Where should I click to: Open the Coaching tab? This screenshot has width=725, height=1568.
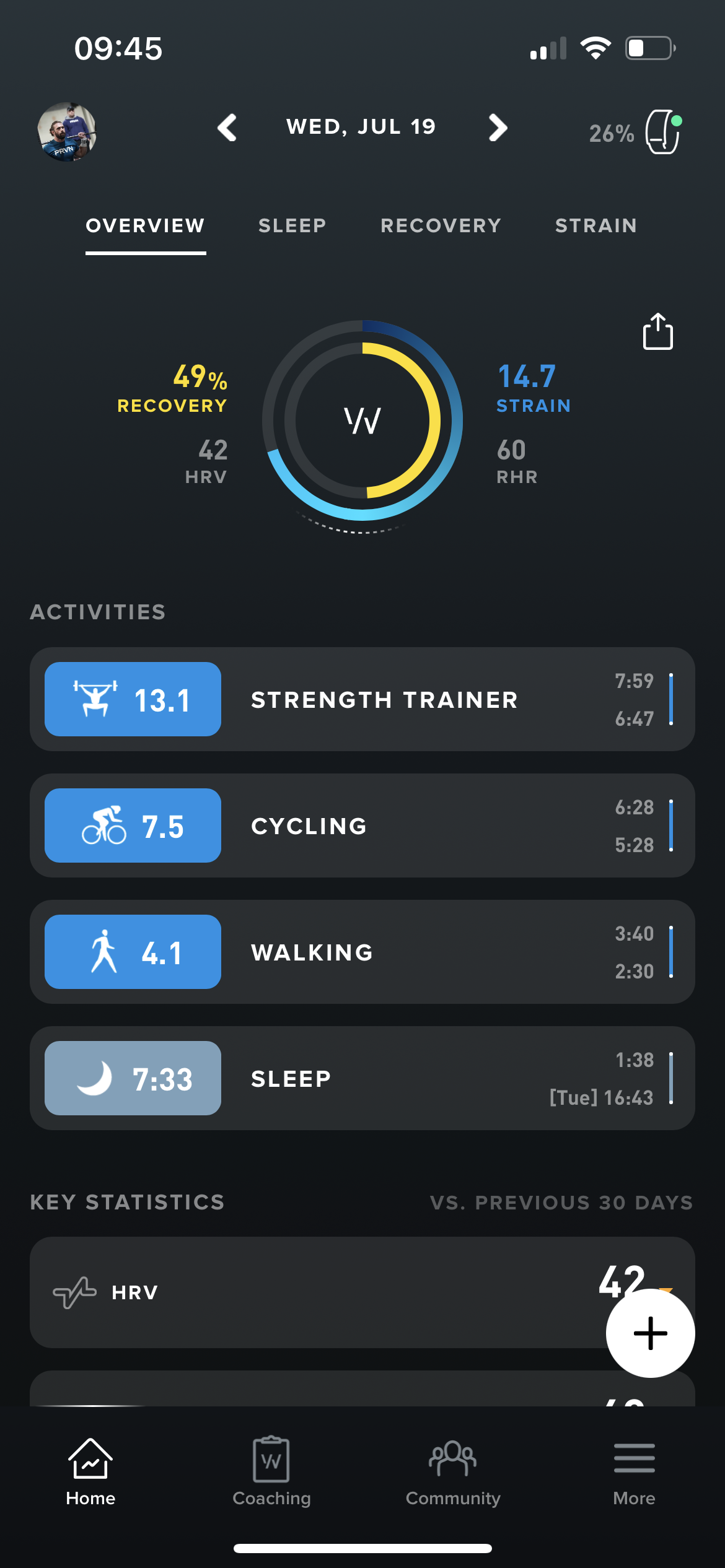point(271,1472)
